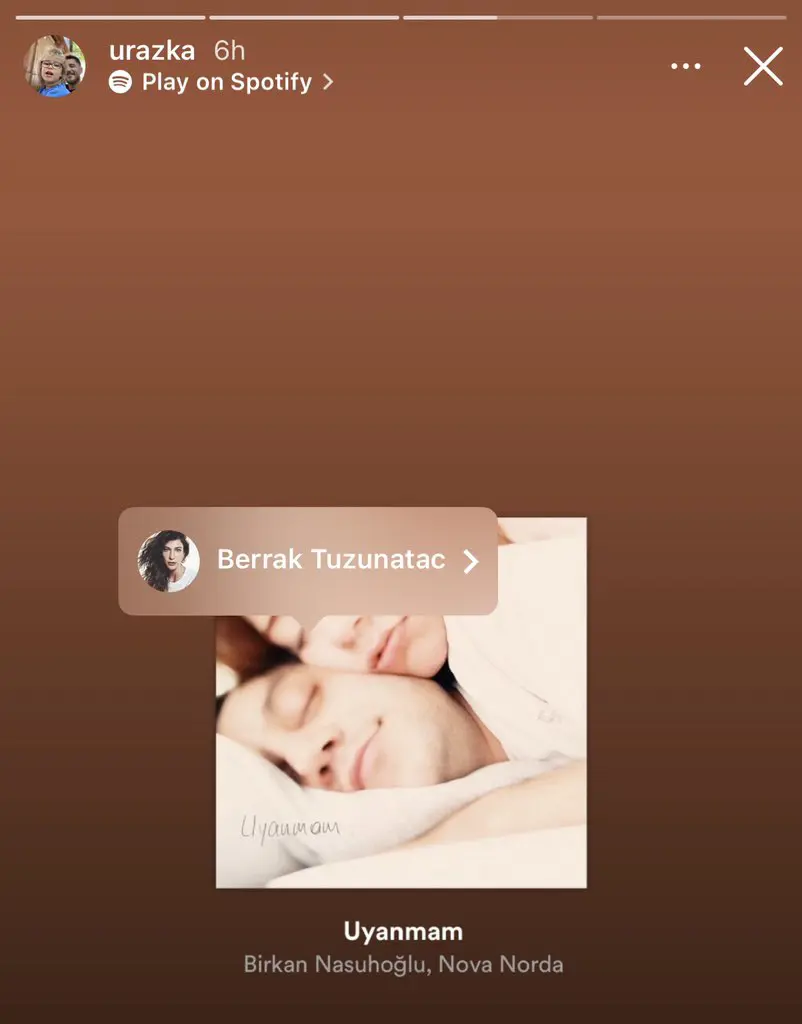Close the story viewer

pyautogui.click(x=763, y=67)
